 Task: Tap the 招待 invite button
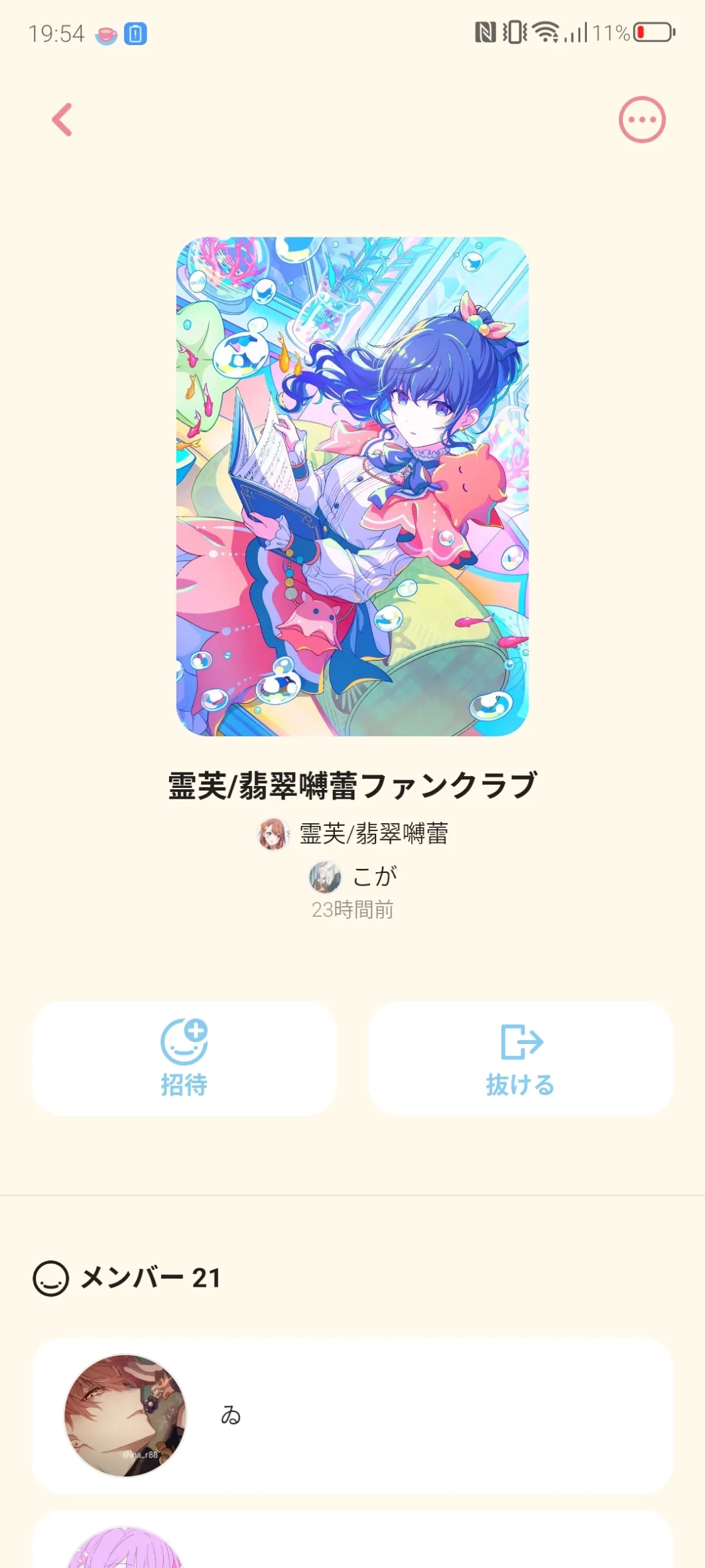[x=184, y=1059]
